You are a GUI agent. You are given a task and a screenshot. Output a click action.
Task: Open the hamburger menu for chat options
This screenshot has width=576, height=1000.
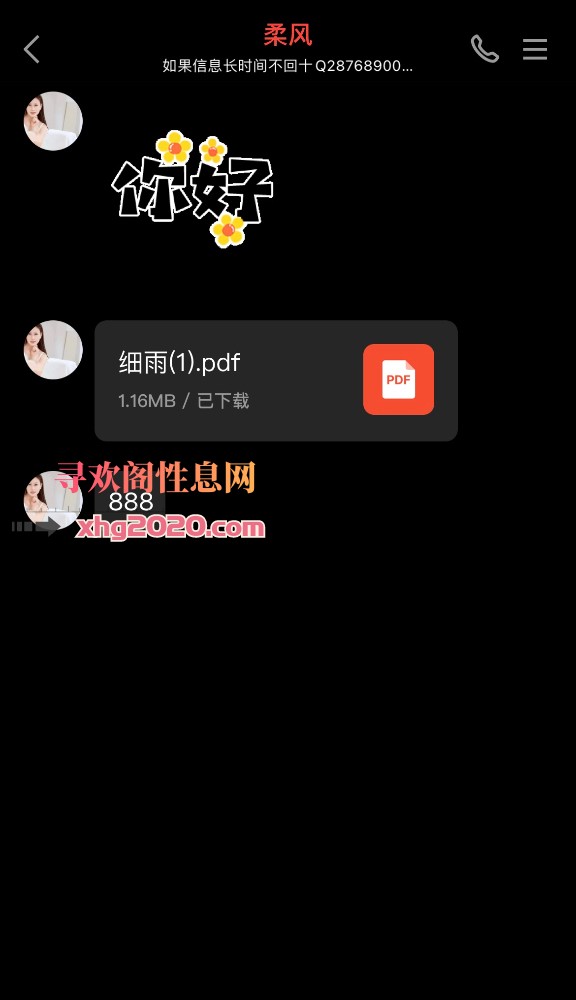click(535, 49)
